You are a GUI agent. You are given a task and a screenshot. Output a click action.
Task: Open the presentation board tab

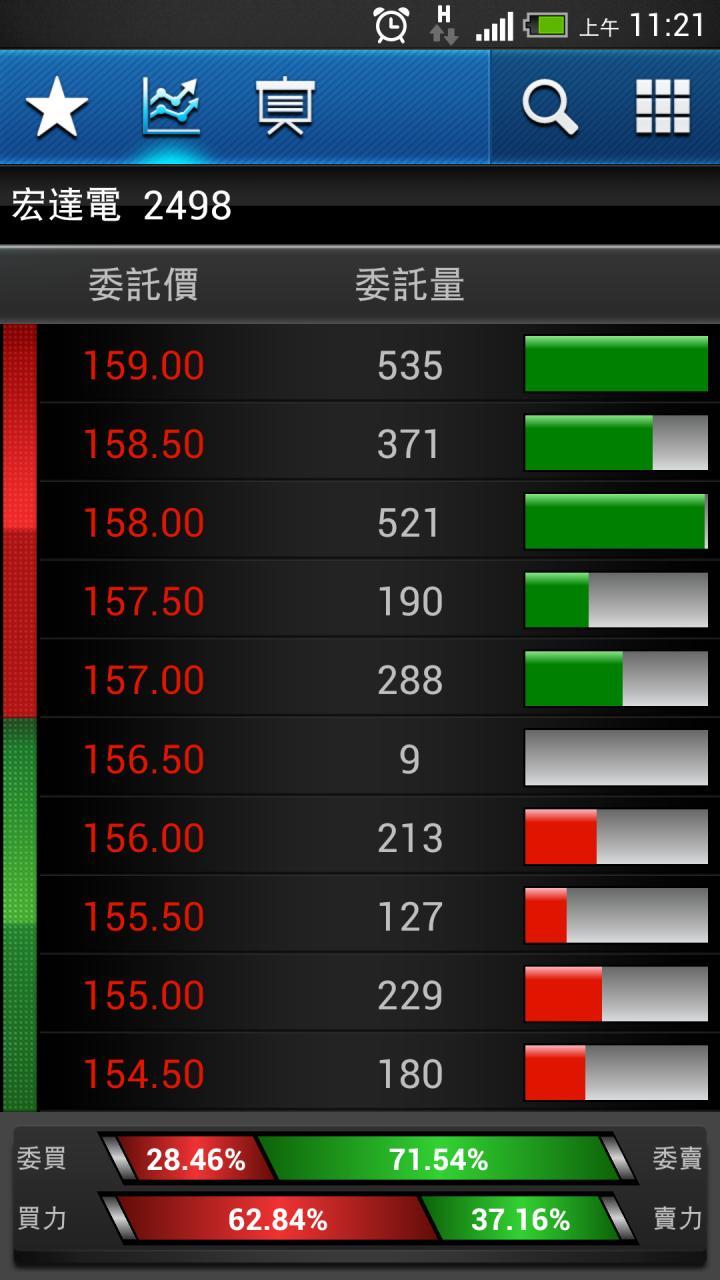click(x=285, y=108)
